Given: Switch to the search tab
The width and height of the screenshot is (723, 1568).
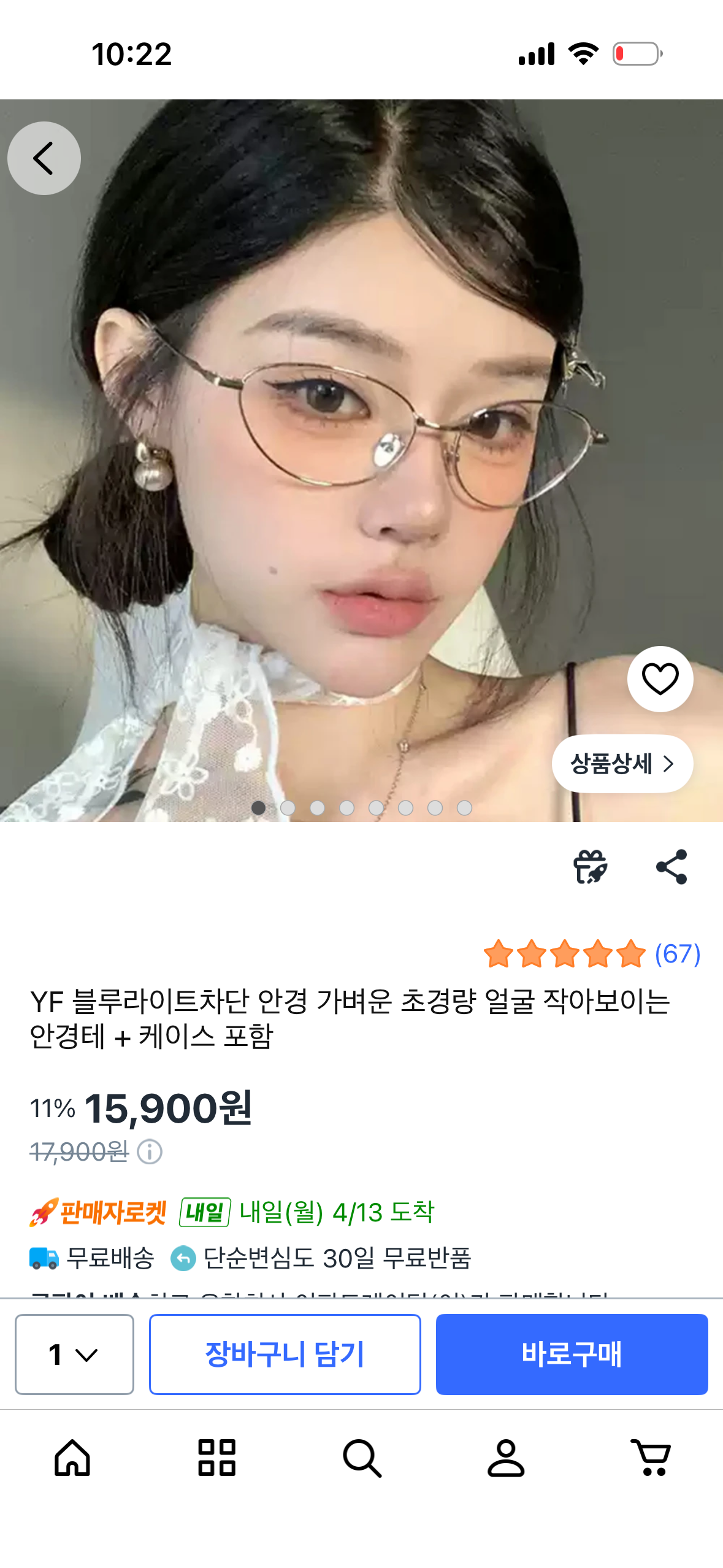Looking at the screenshot, I should [362, 1458].
